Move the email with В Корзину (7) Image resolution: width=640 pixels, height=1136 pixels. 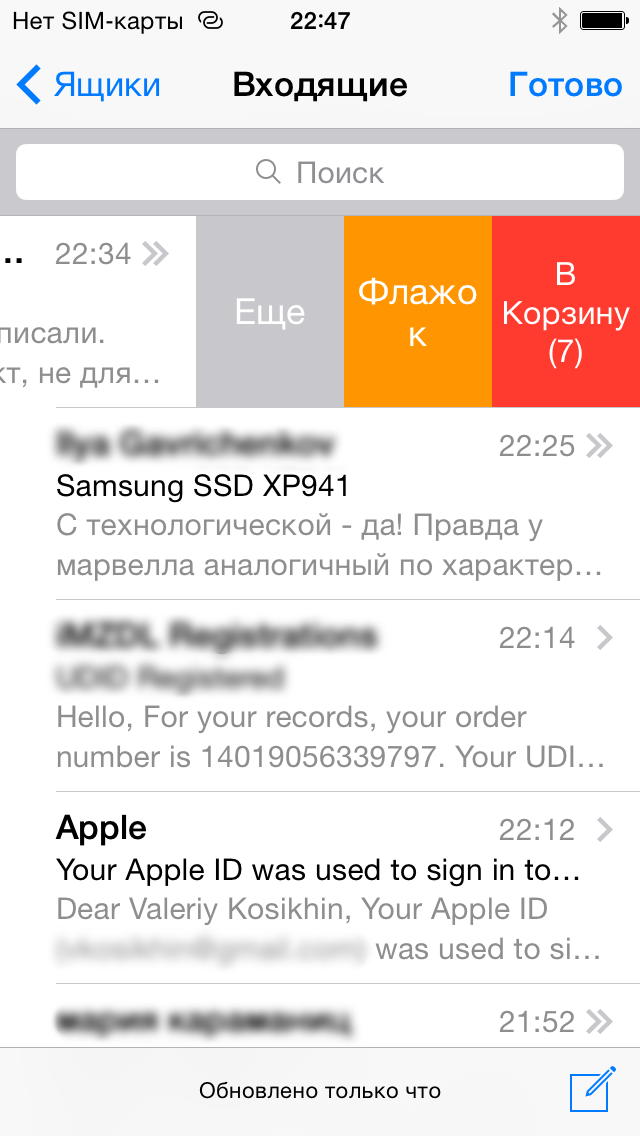[566, 312]
